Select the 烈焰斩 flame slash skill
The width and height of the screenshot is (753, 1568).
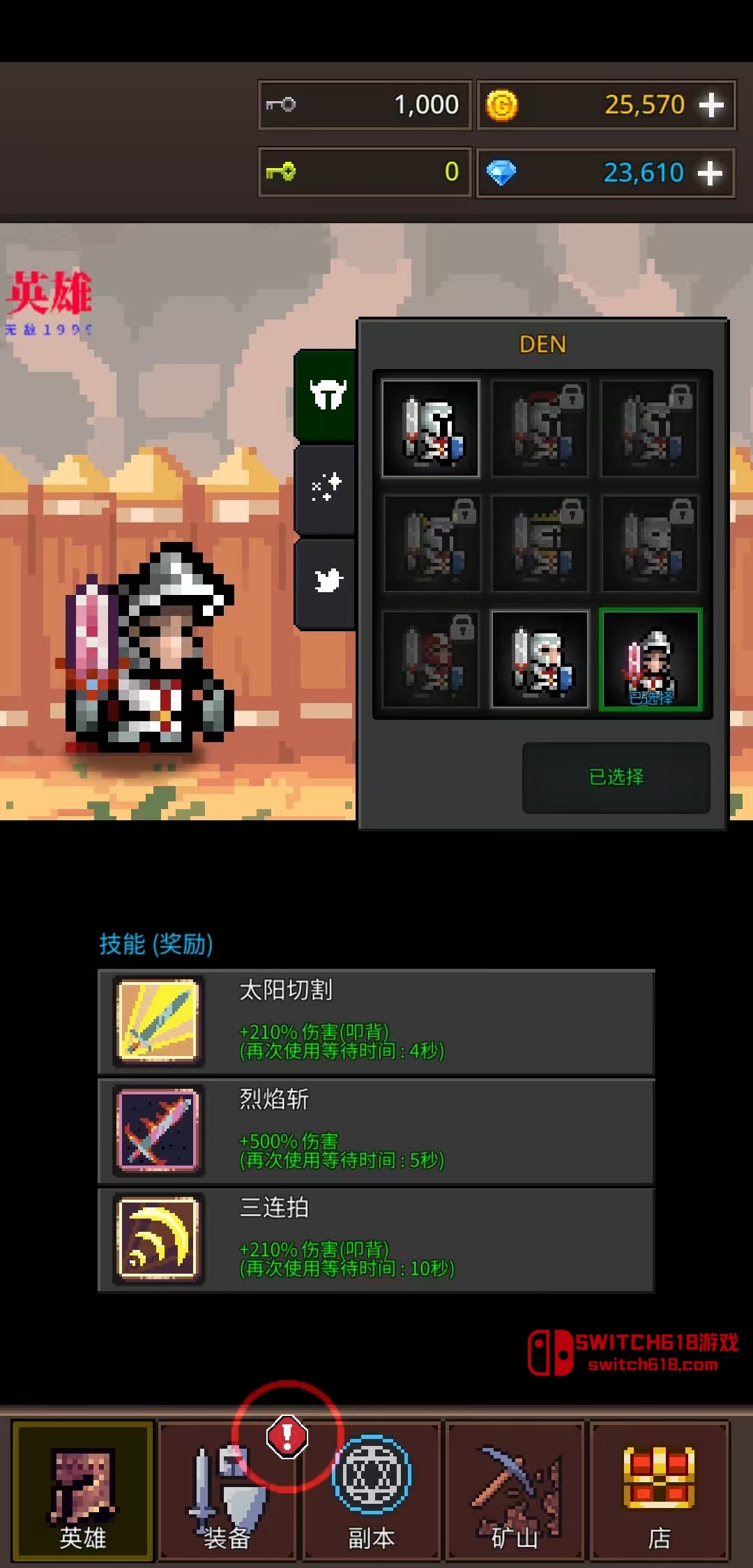click(x=376, y=1130)
